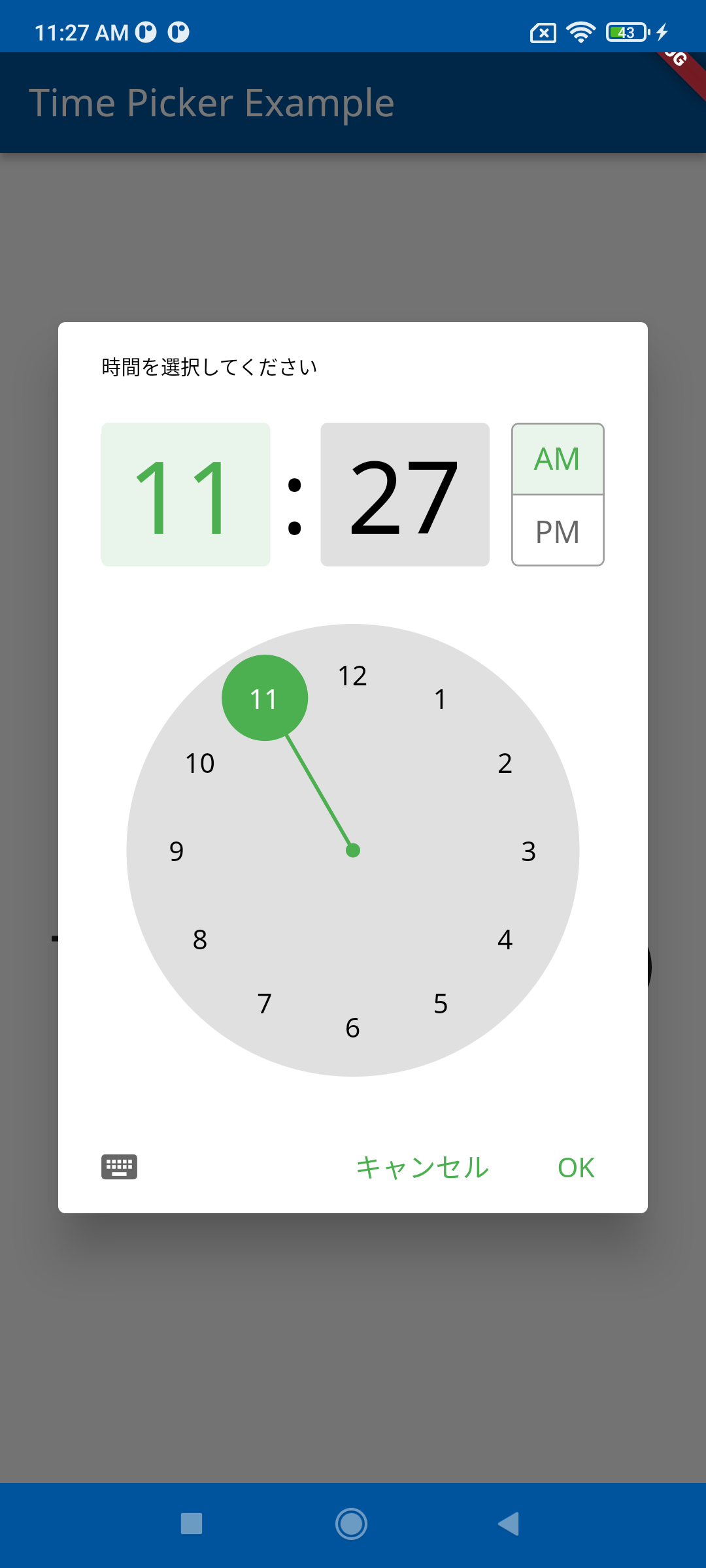Screen dimensions: 706x1568
Task: Tap the green 11 hour handle
Action: (264, 697)
